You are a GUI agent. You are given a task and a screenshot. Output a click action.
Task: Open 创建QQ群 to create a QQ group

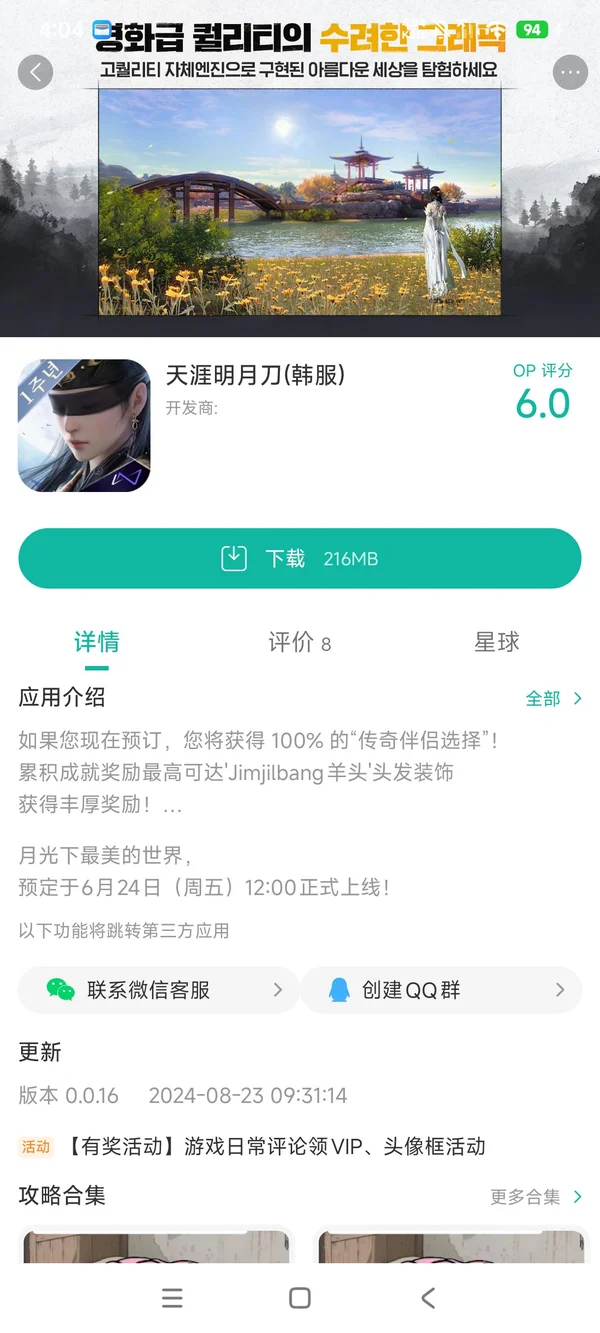[x=441, y=990]
